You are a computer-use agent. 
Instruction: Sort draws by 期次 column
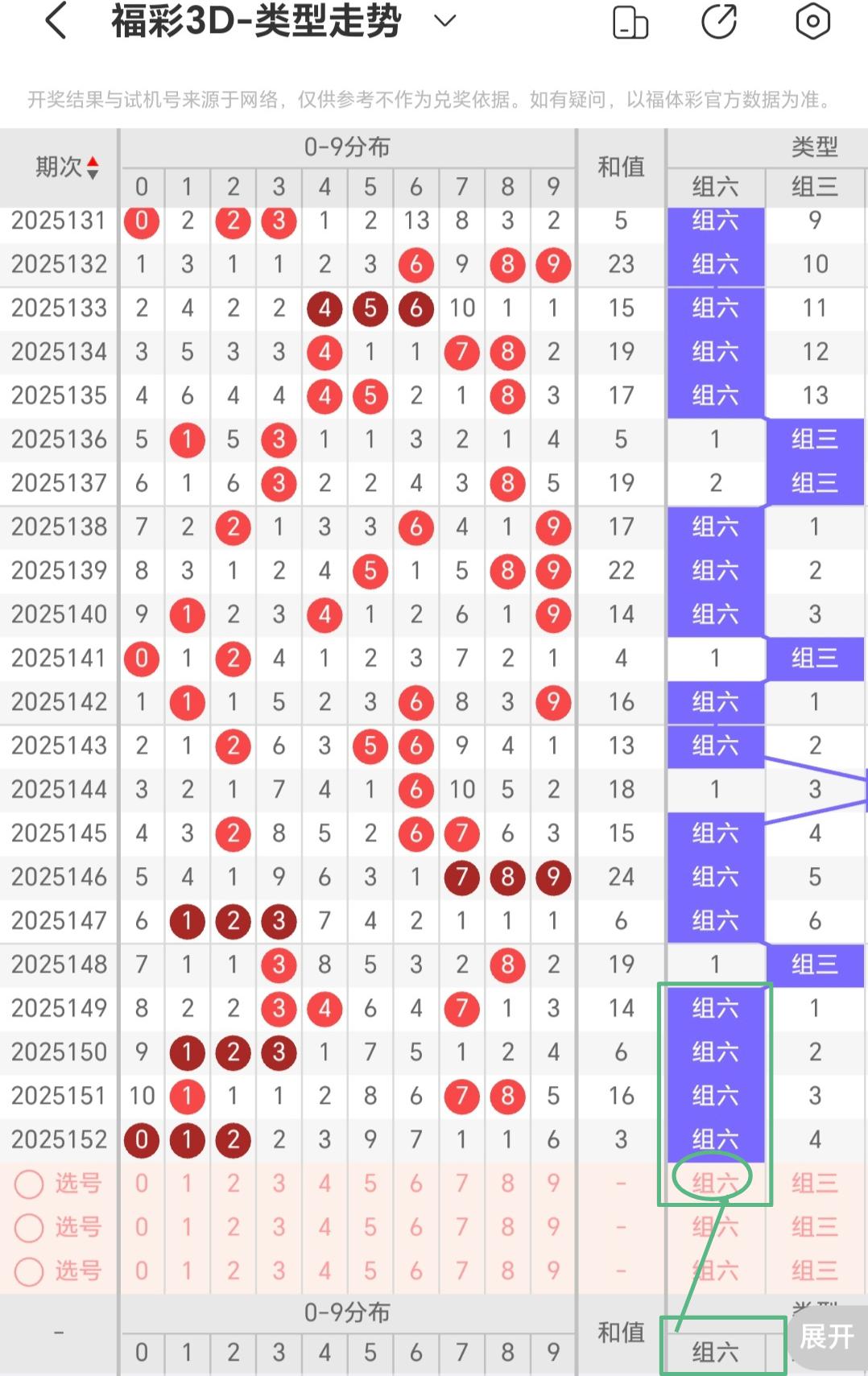pos(68,167)
